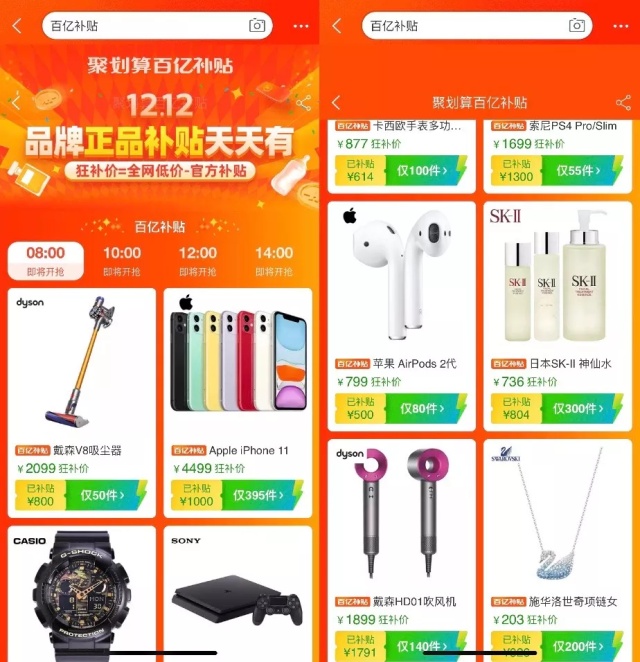The image size is (640, 662).
Task: Switch to the 12:00 time slot
Action: [x=198, y=261]
